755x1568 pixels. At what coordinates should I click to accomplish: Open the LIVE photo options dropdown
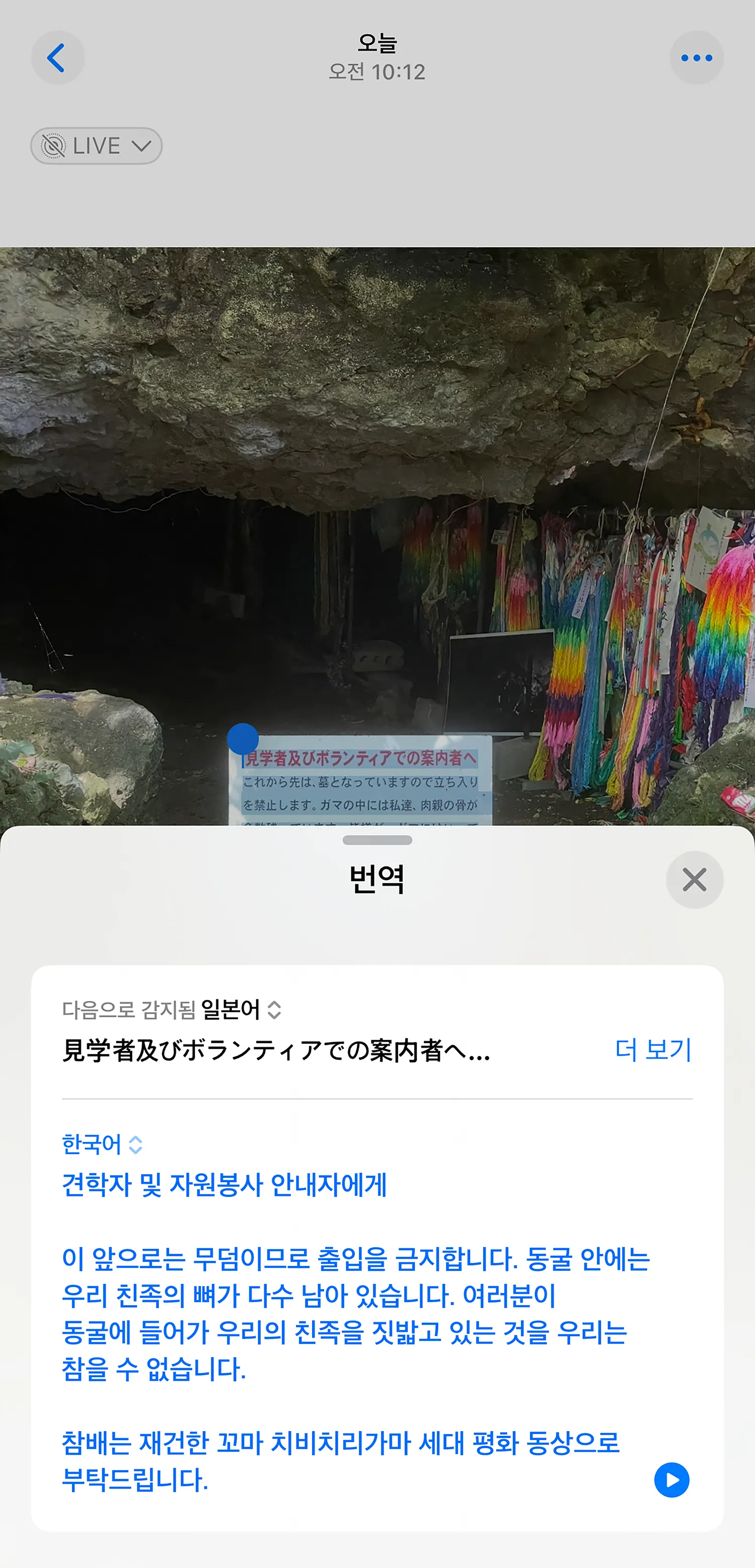tap(96, 146)
